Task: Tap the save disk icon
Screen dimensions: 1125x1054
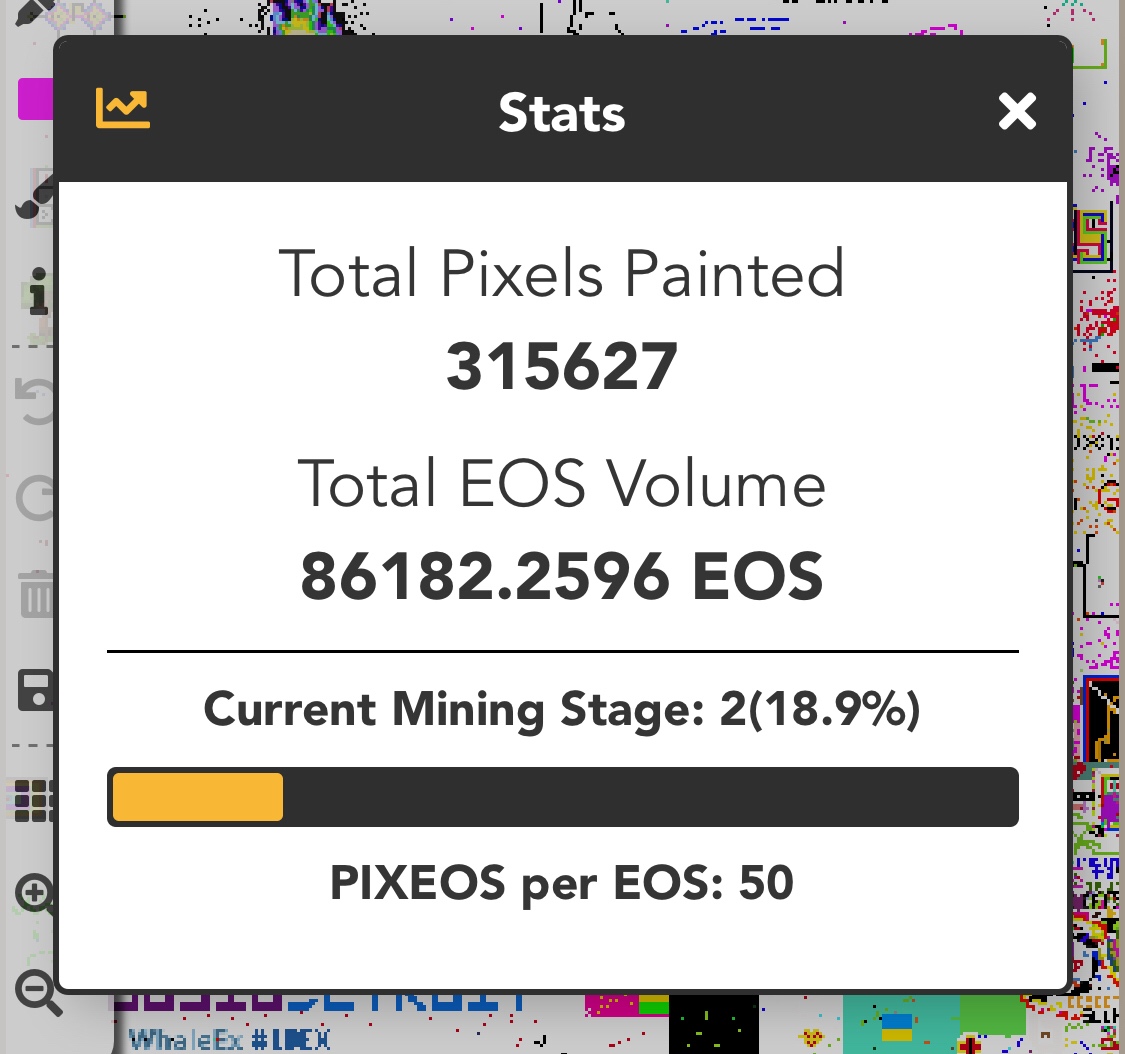Action: 34,690
